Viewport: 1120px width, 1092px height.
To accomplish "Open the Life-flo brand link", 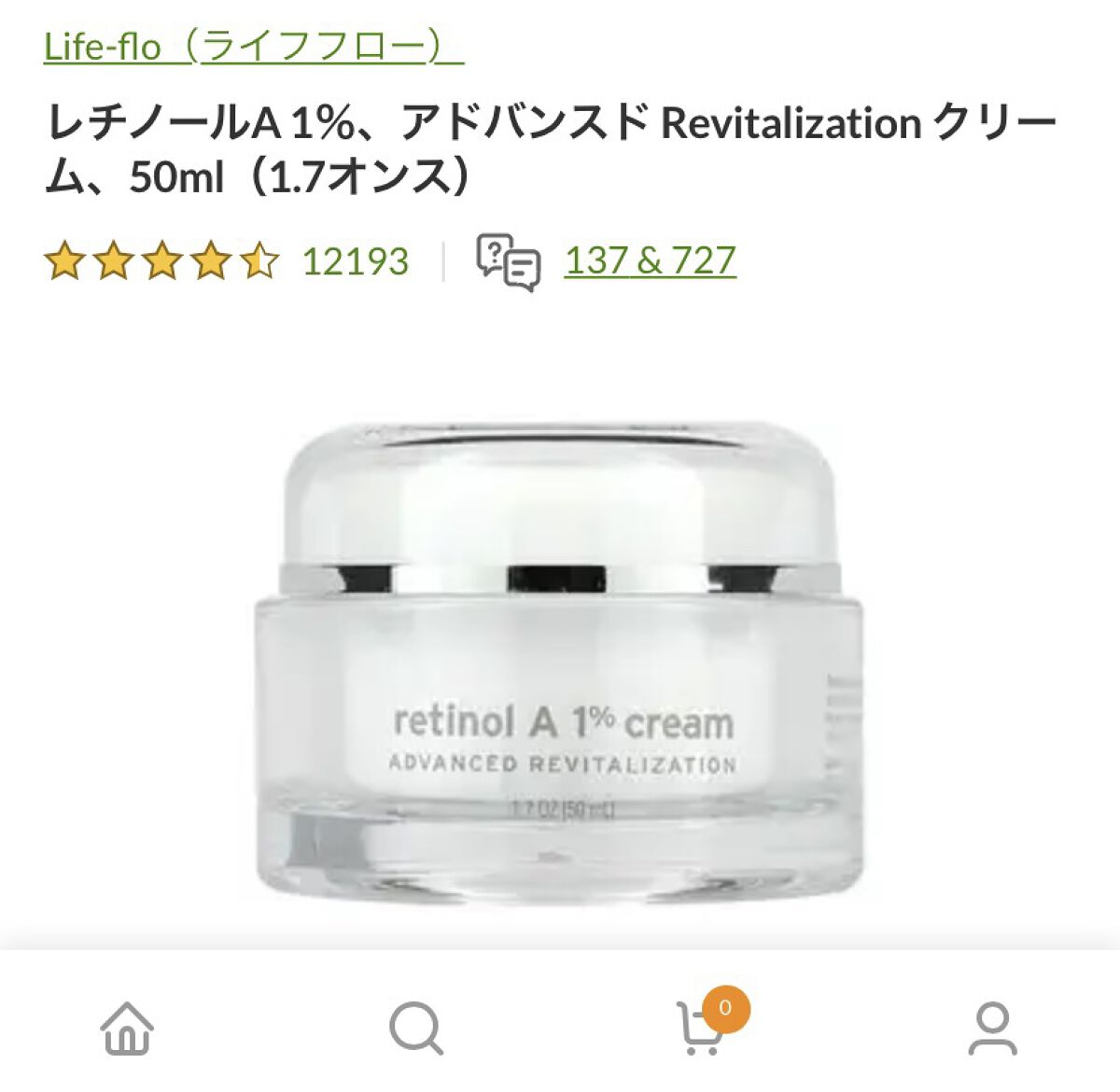I will pos(253,46).
